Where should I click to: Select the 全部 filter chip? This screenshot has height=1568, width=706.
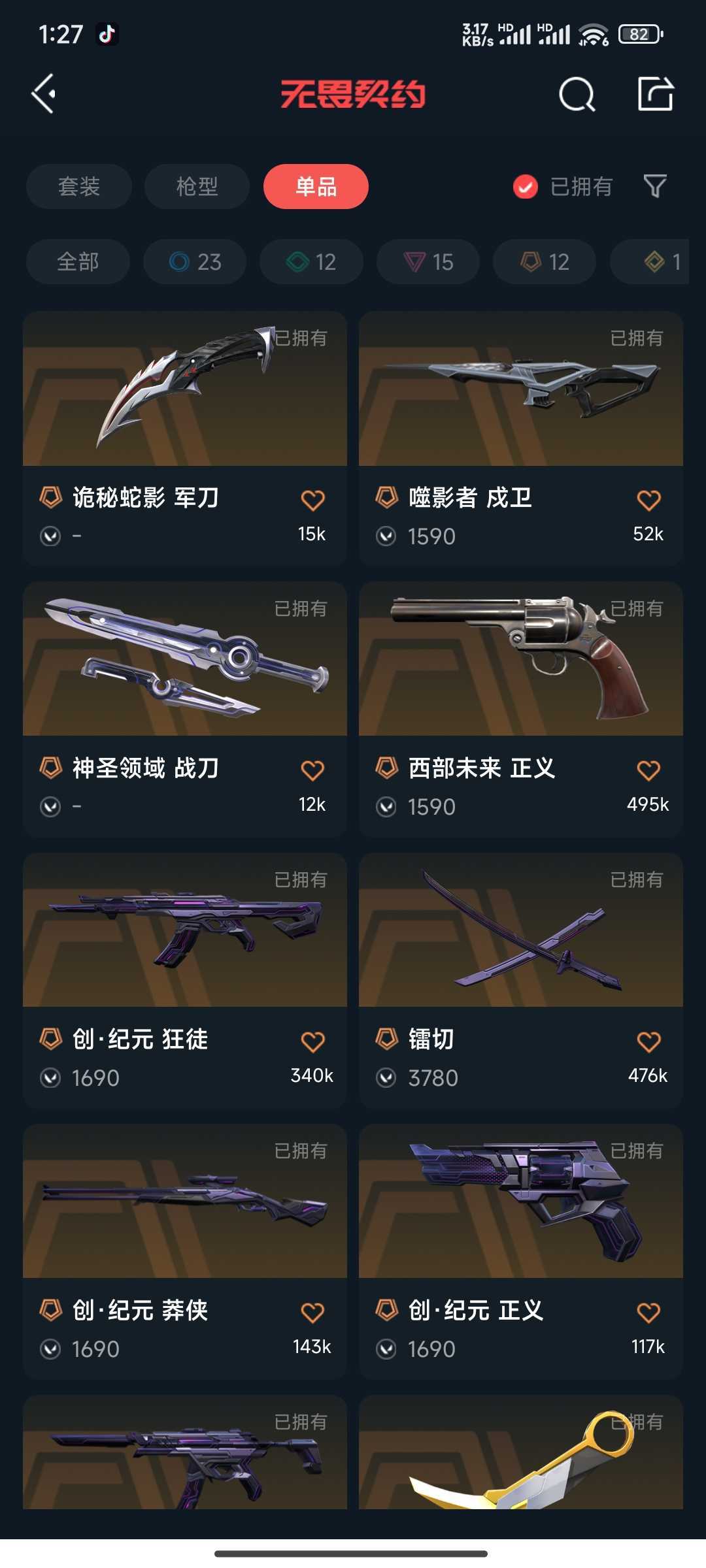point(78,262)
